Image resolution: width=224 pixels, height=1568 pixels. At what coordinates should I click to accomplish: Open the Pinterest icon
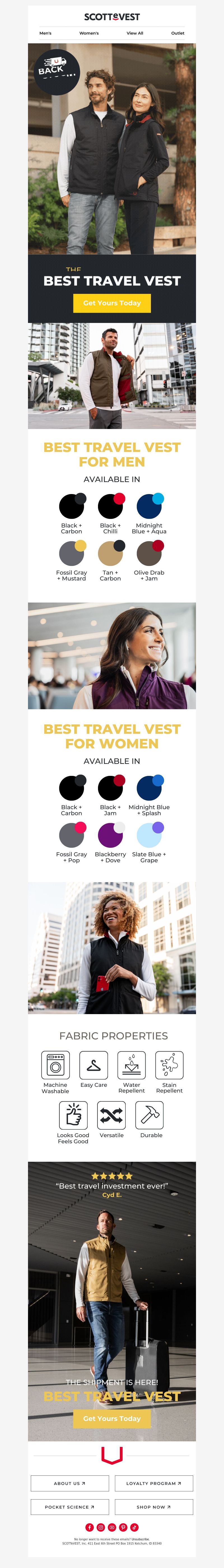coord(123,1527)
